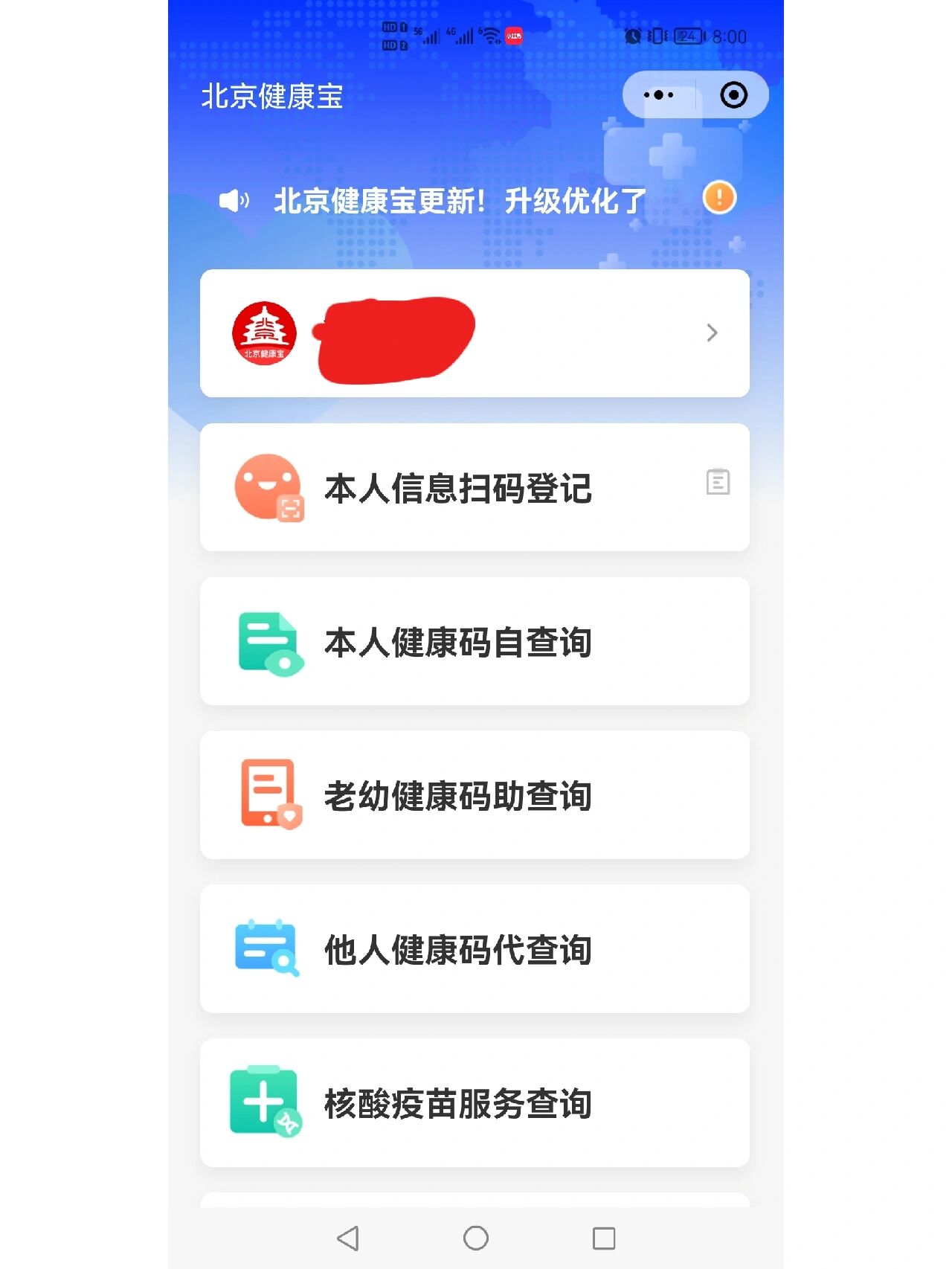
Task: Open the 本人健康码自查询 entry
Action: coord(475,644)
